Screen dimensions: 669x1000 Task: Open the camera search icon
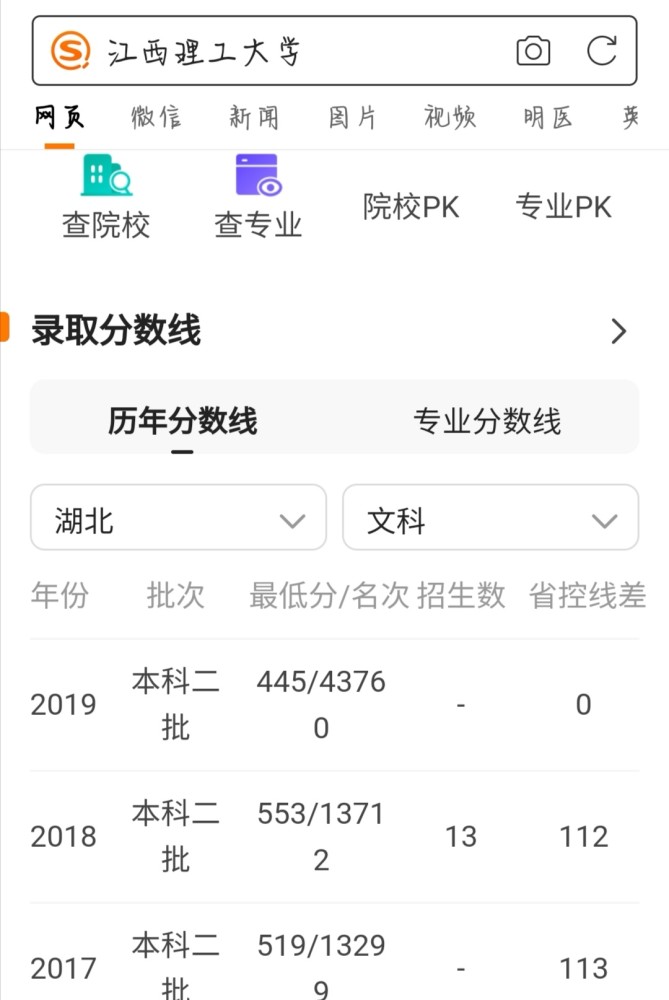click(533, 51)
